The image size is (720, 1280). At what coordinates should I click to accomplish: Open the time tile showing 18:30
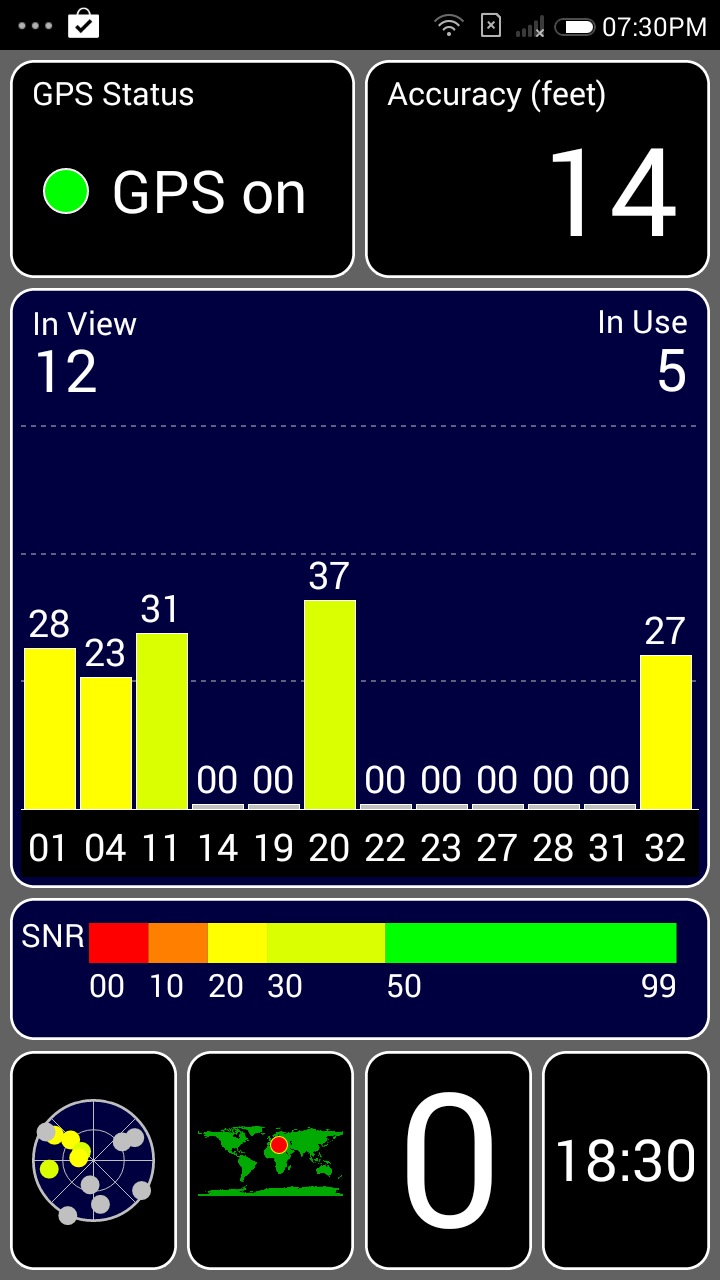click(625, 1160)
